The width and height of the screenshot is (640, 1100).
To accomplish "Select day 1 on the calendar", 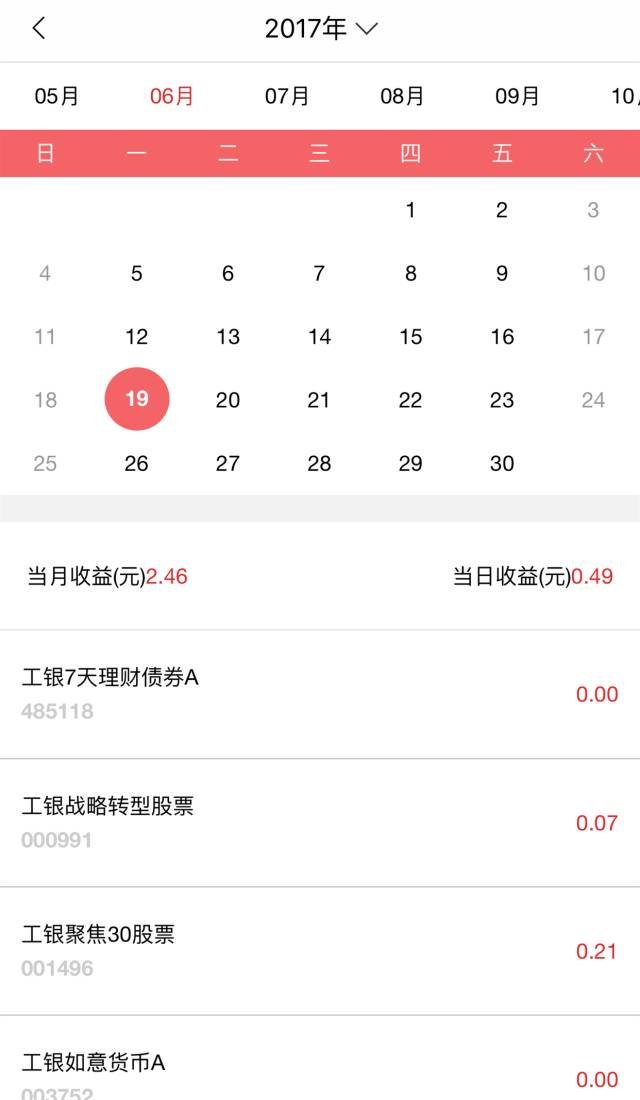I will pyautogui.click(x=410, y=210).
